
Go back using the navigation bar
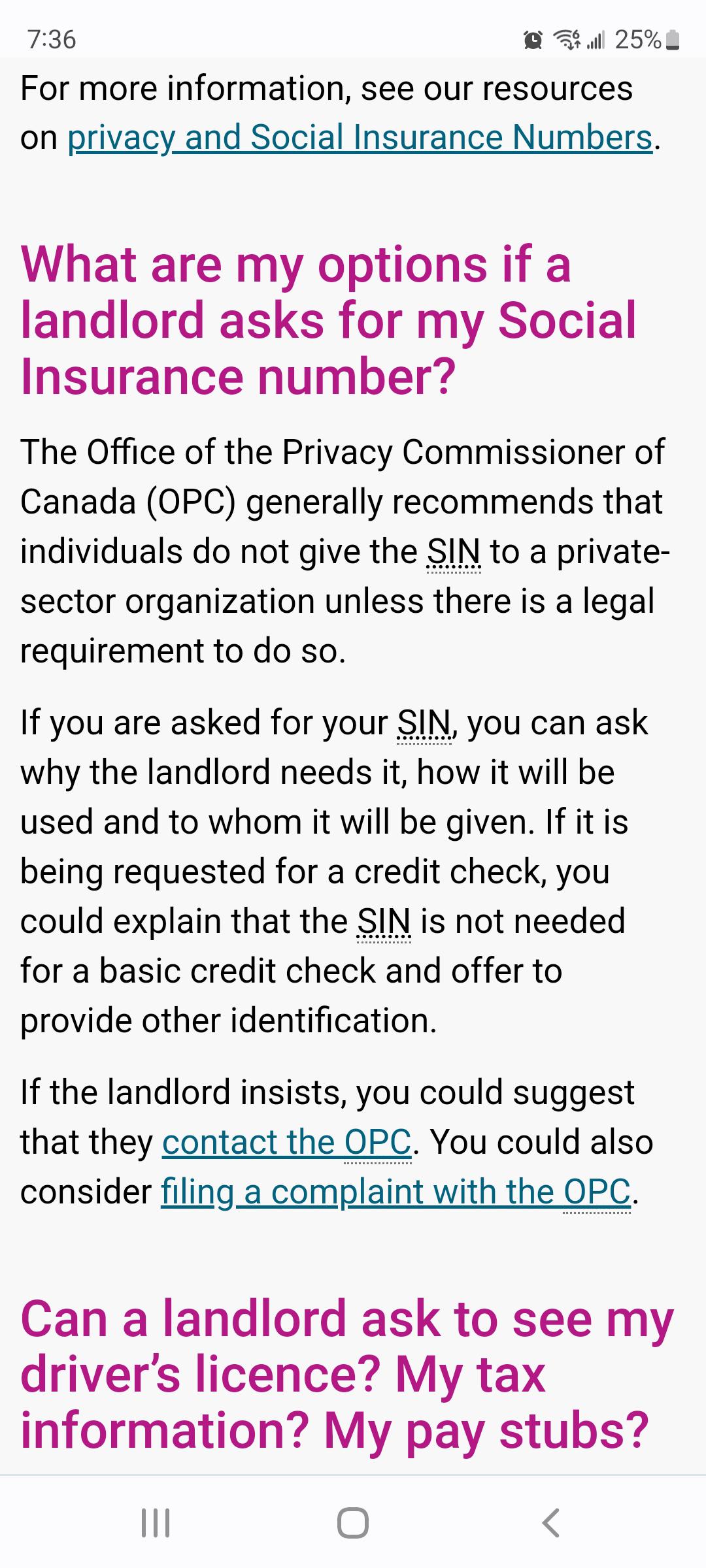(550, 1523)
